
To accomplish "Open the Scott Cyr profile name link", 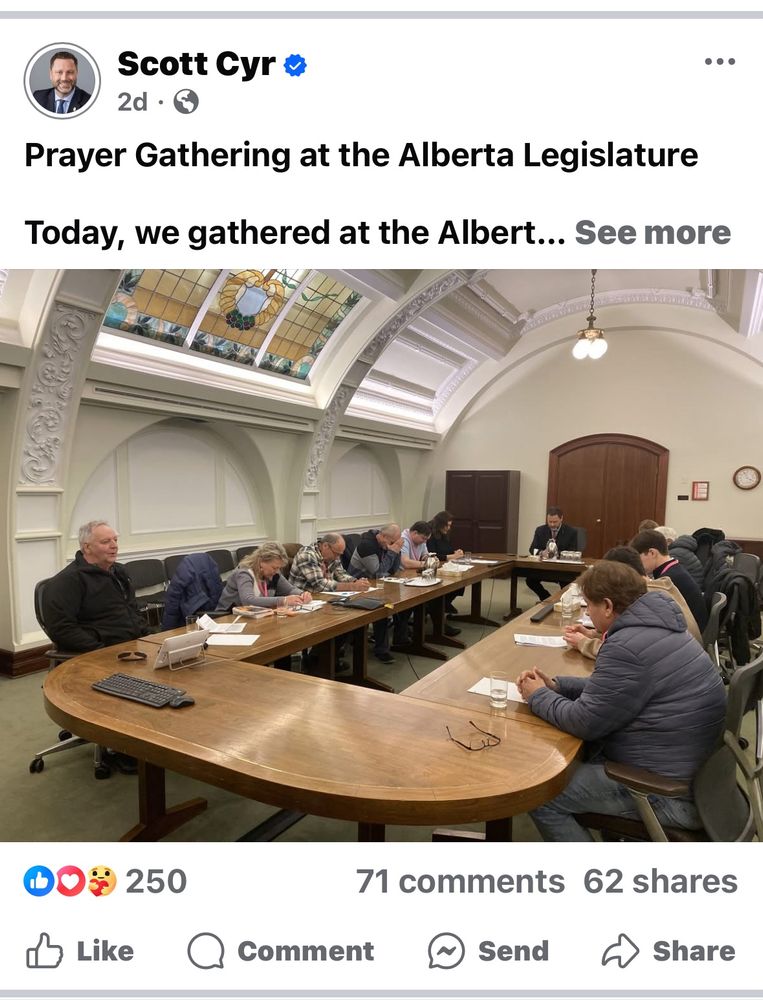I will 196,65.
